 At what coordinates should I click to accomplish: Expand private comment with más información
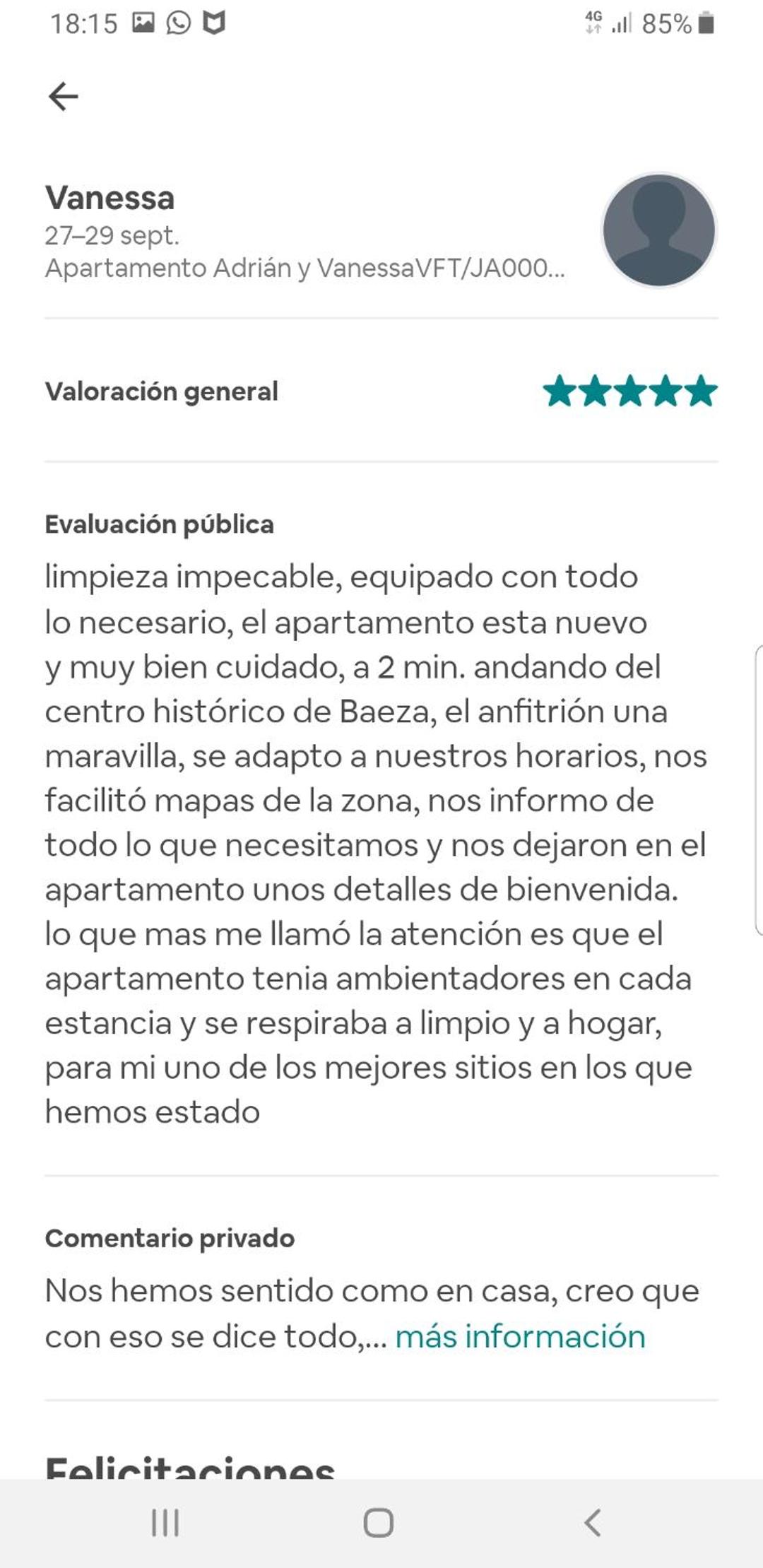[520, 1336]
